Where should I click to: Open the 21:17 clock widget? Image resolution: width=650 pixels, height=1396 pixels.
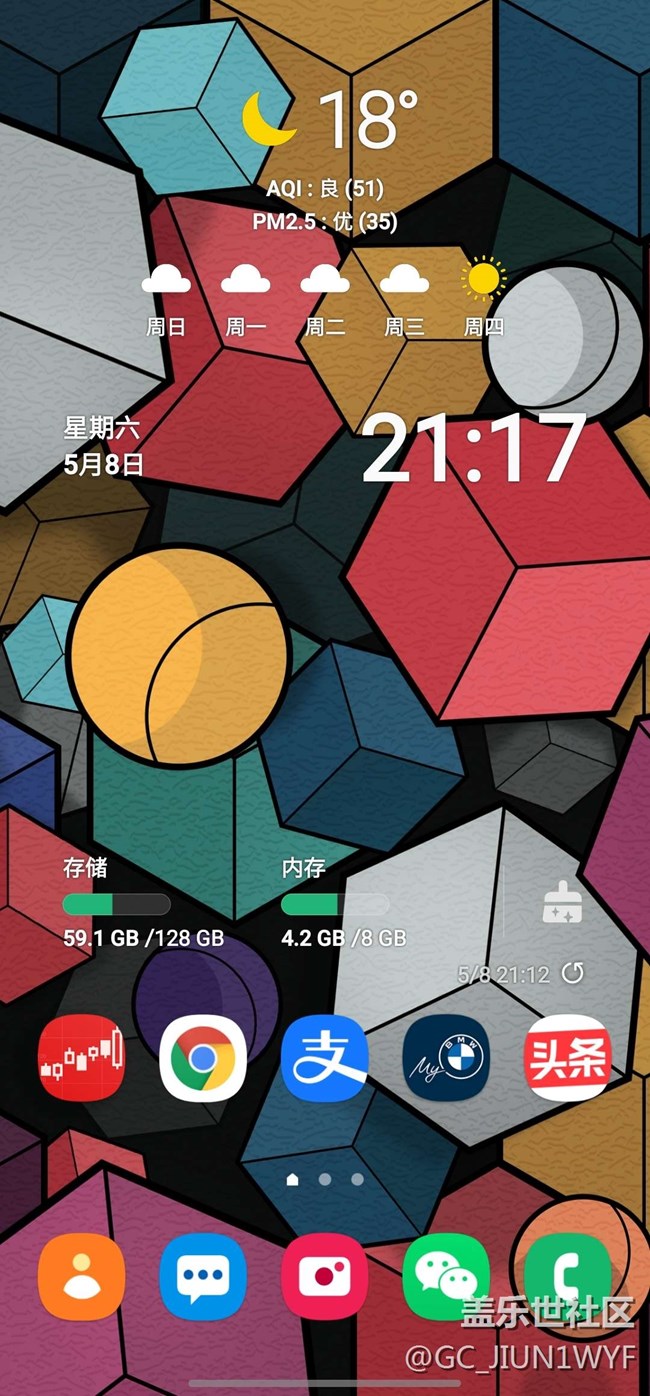coord(473,447)
